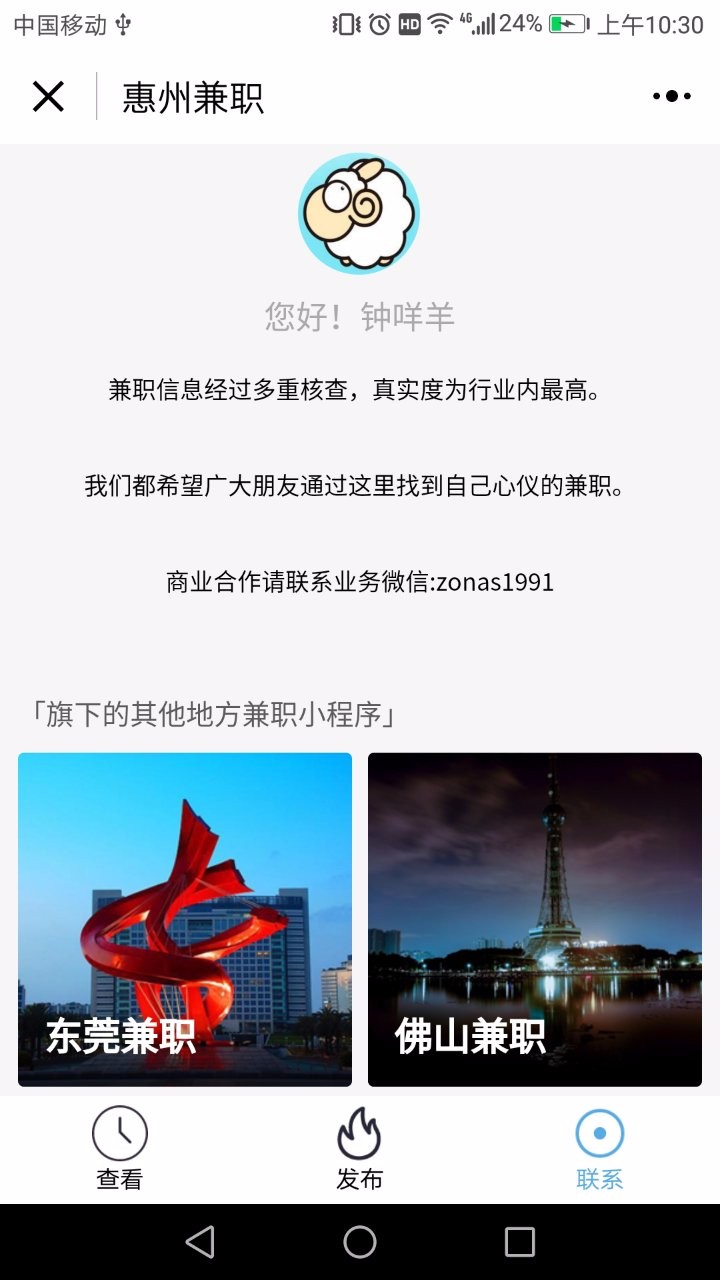This screenshot has width=720, height=1280.
Task: Open the three-dot overflow menu
Action: click(x=671, y=96)
